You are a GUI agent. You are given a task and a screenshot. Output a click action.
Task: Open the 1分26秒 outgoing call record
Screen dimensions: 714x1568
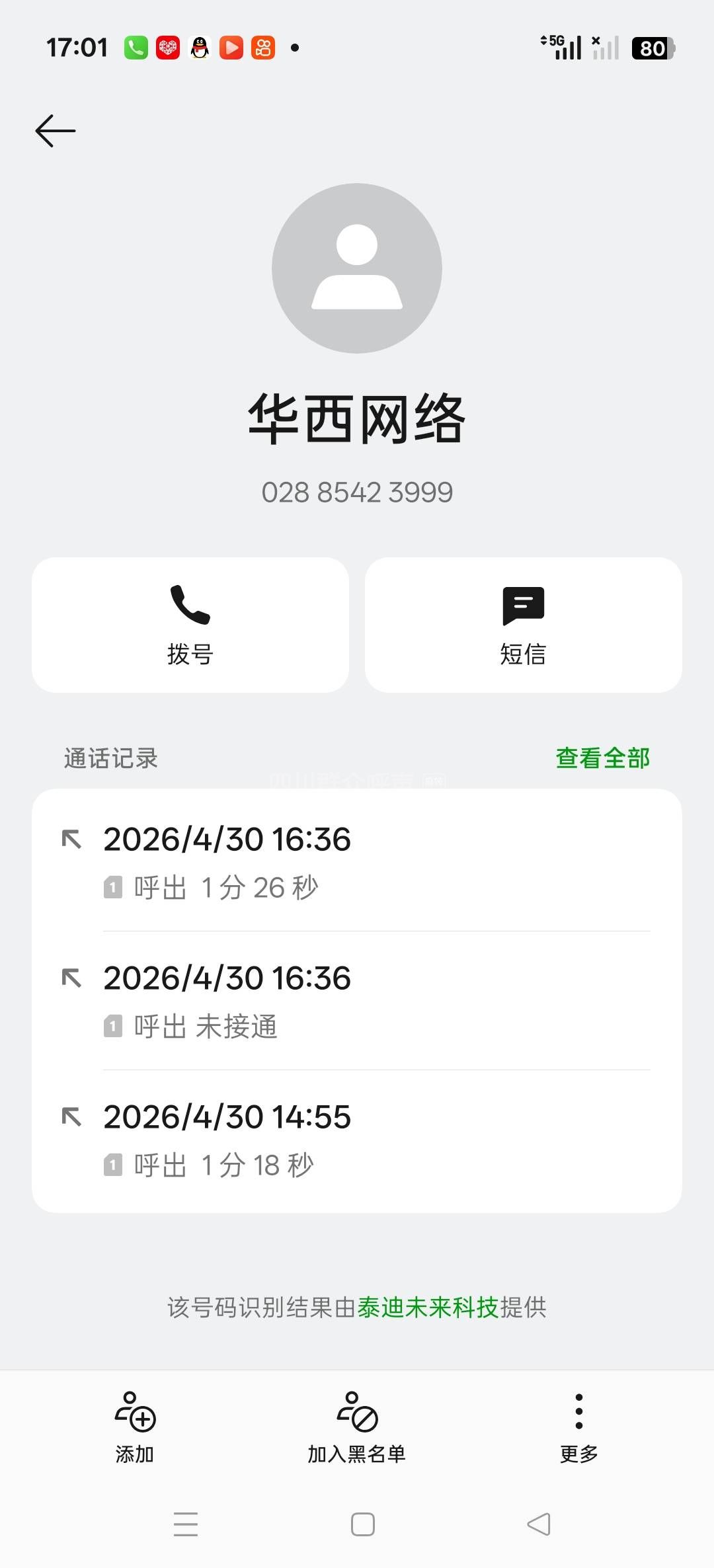pyautogui.click(x=357, y=862)
